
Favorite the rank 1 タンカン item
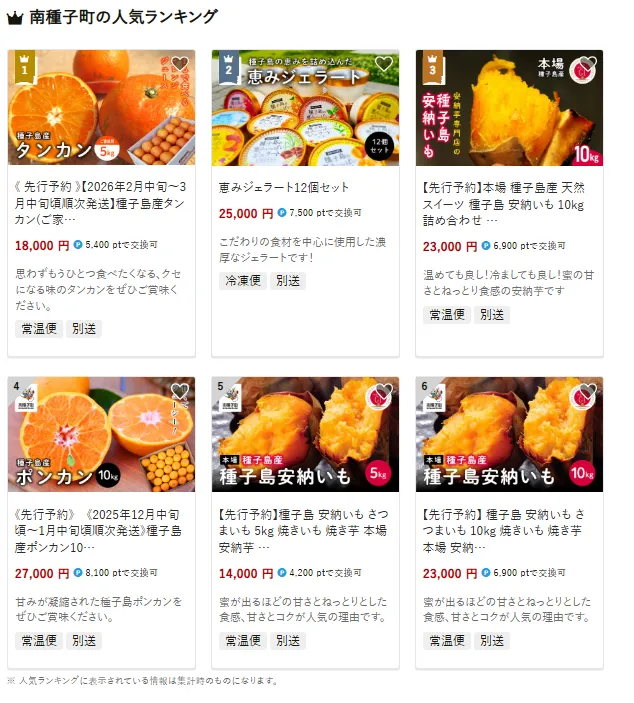(180, 65)
